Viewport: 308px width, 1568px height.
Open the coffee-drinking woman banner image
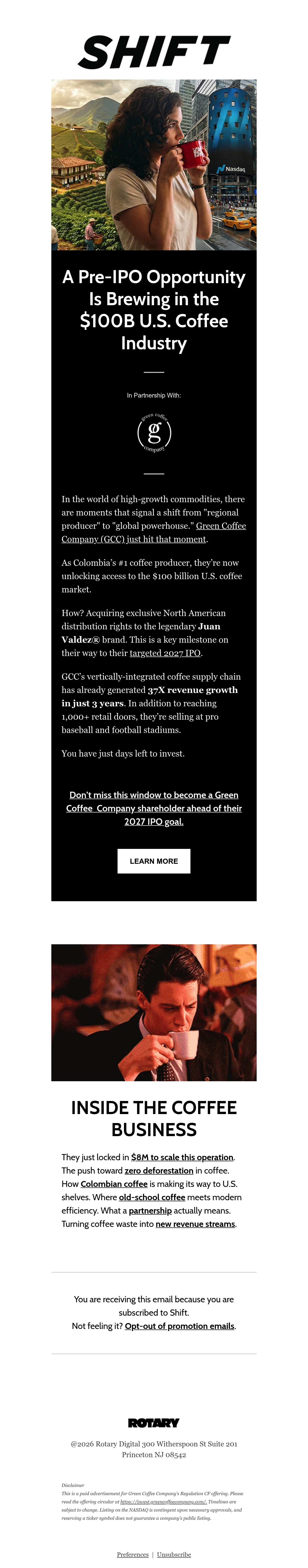(x=153, y=165)
